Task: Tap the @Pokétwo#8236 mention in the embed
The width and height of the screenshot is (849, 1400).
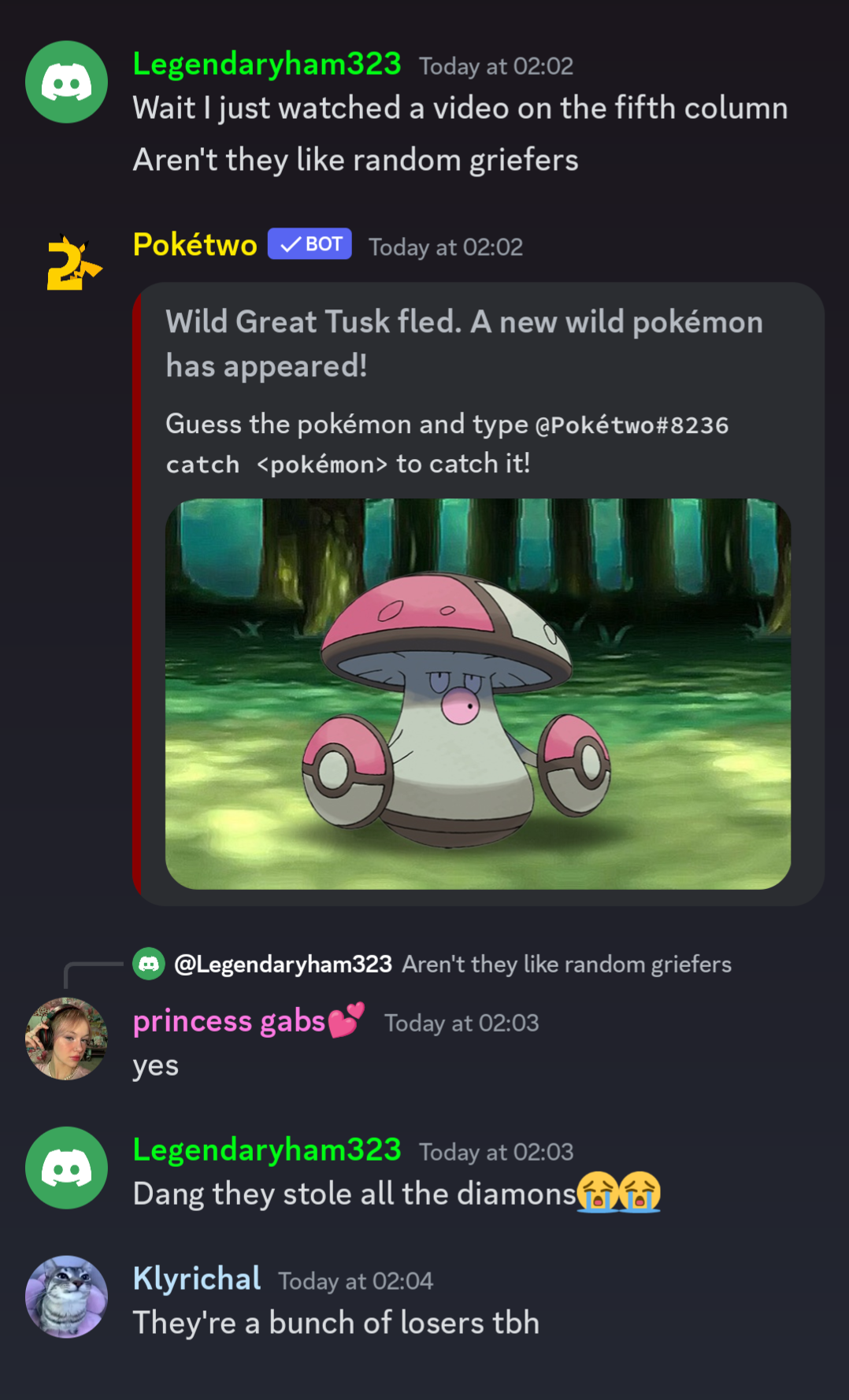Action: point(632,425)
